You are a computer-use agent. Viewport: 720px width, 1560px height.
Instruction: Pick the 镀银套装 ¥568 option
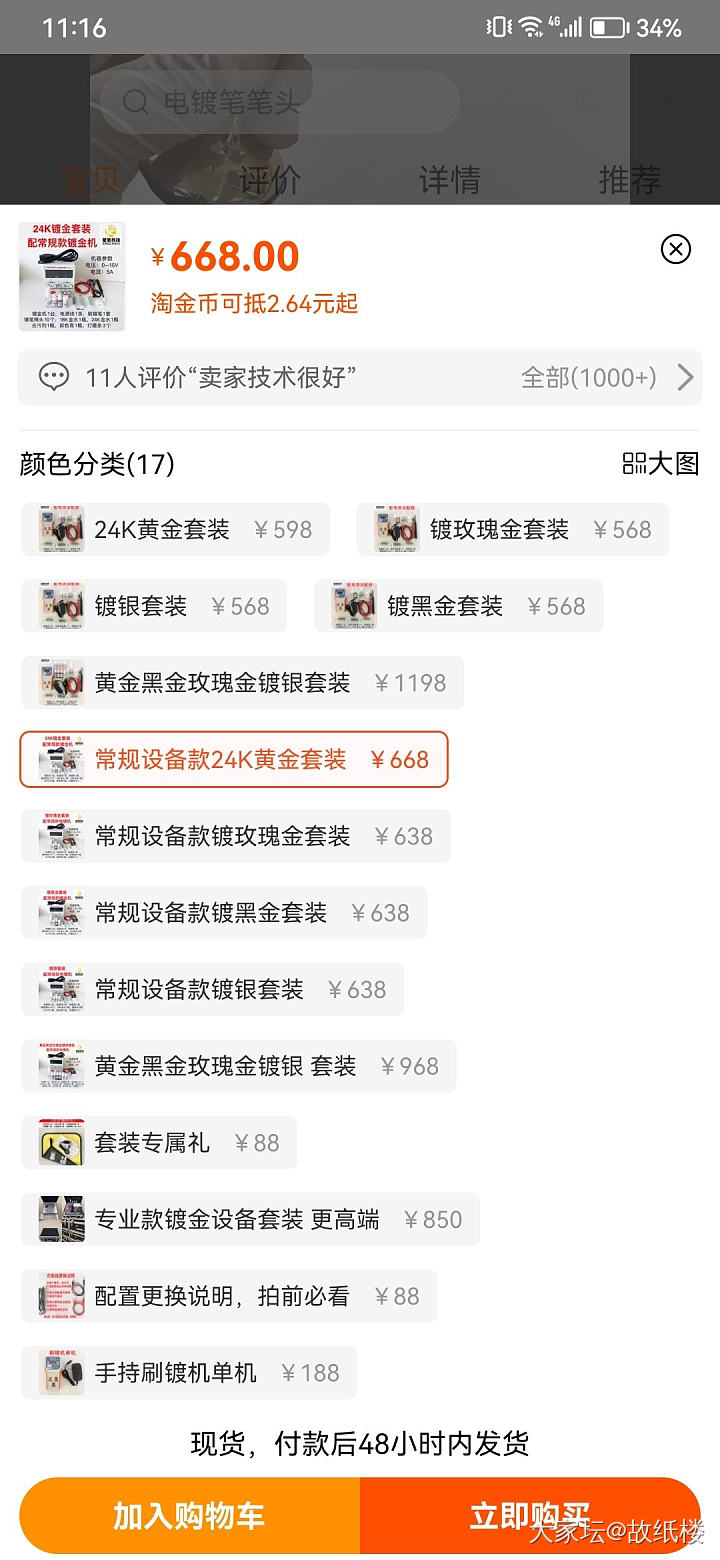154,606
